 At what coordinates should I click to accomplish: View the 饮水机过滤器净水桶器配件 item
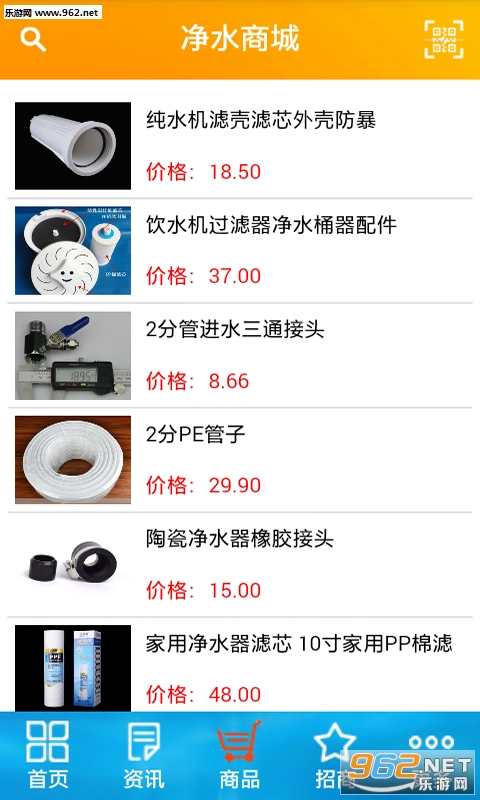pyautogui.click(x=240, y=251)
